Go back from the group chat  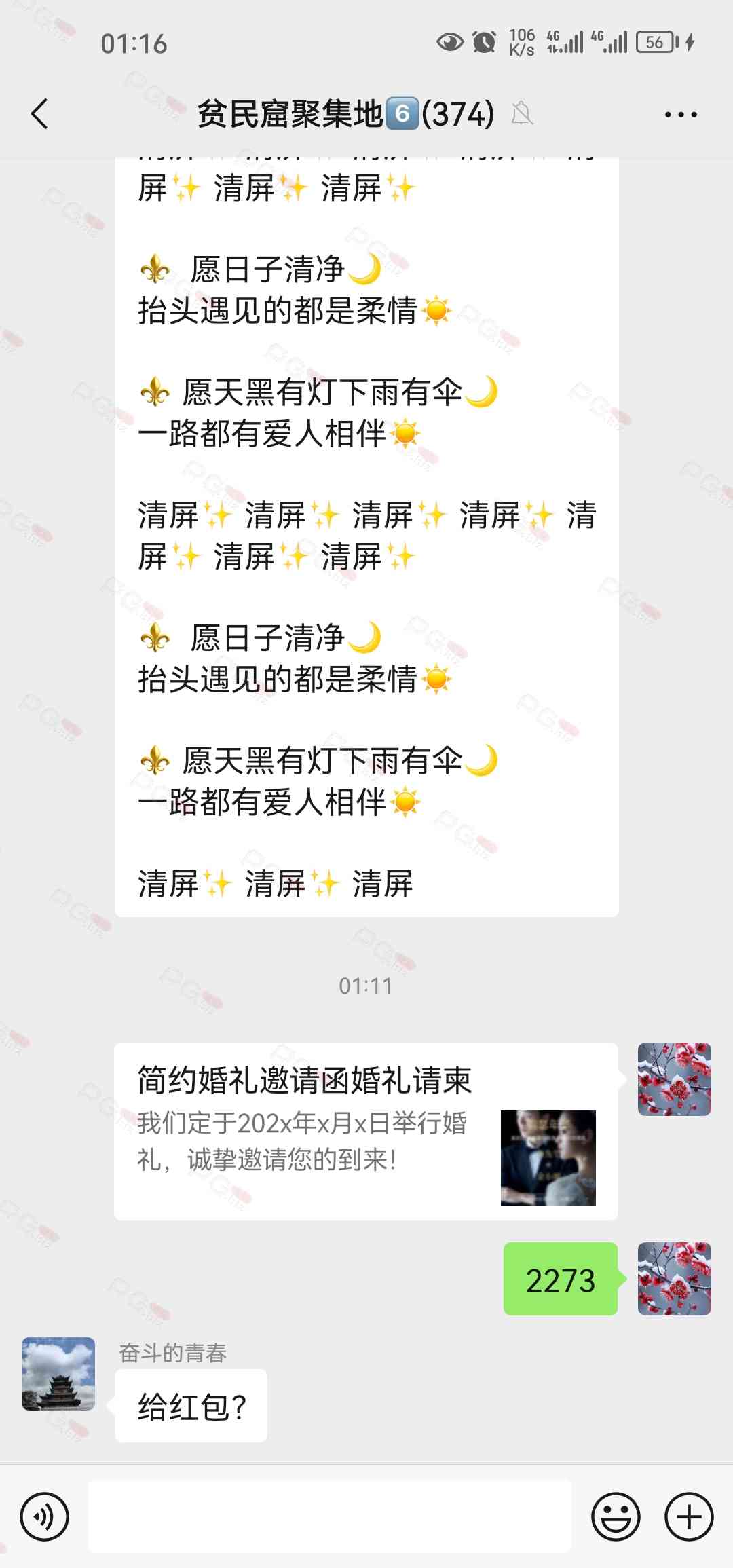pos(40,114)
